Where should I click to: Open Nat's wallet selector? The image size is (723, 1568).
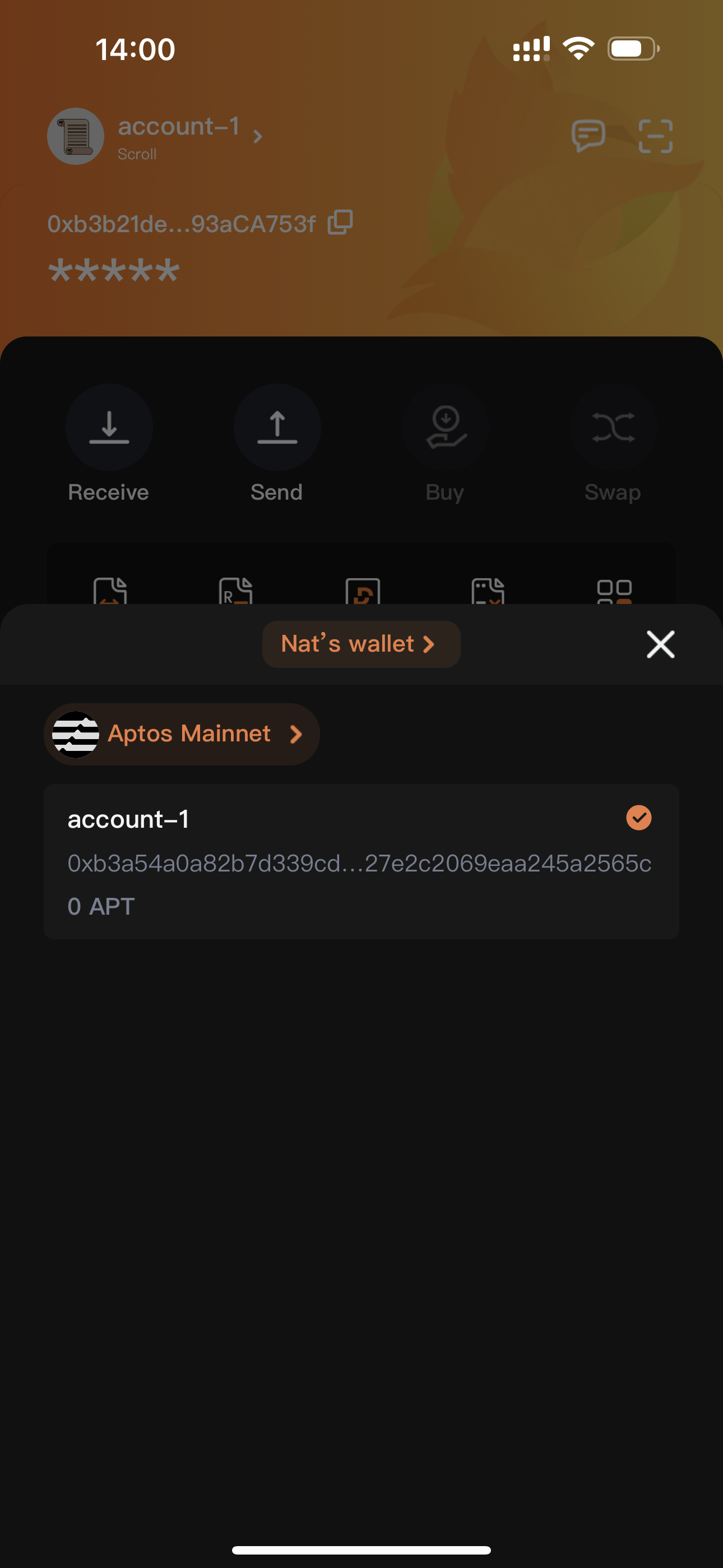361,644
